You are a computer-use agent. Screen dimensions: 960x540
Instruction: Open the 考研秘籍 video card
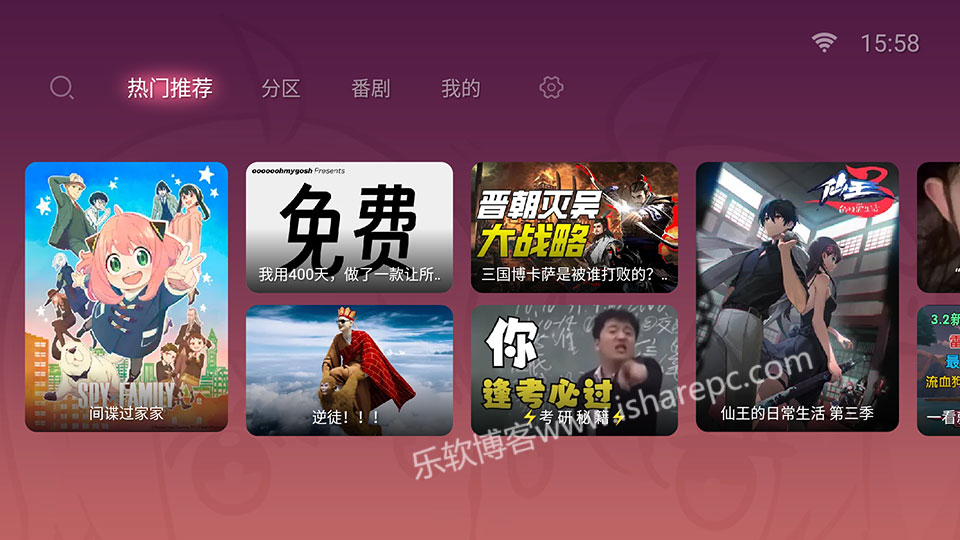coord(574,370)
